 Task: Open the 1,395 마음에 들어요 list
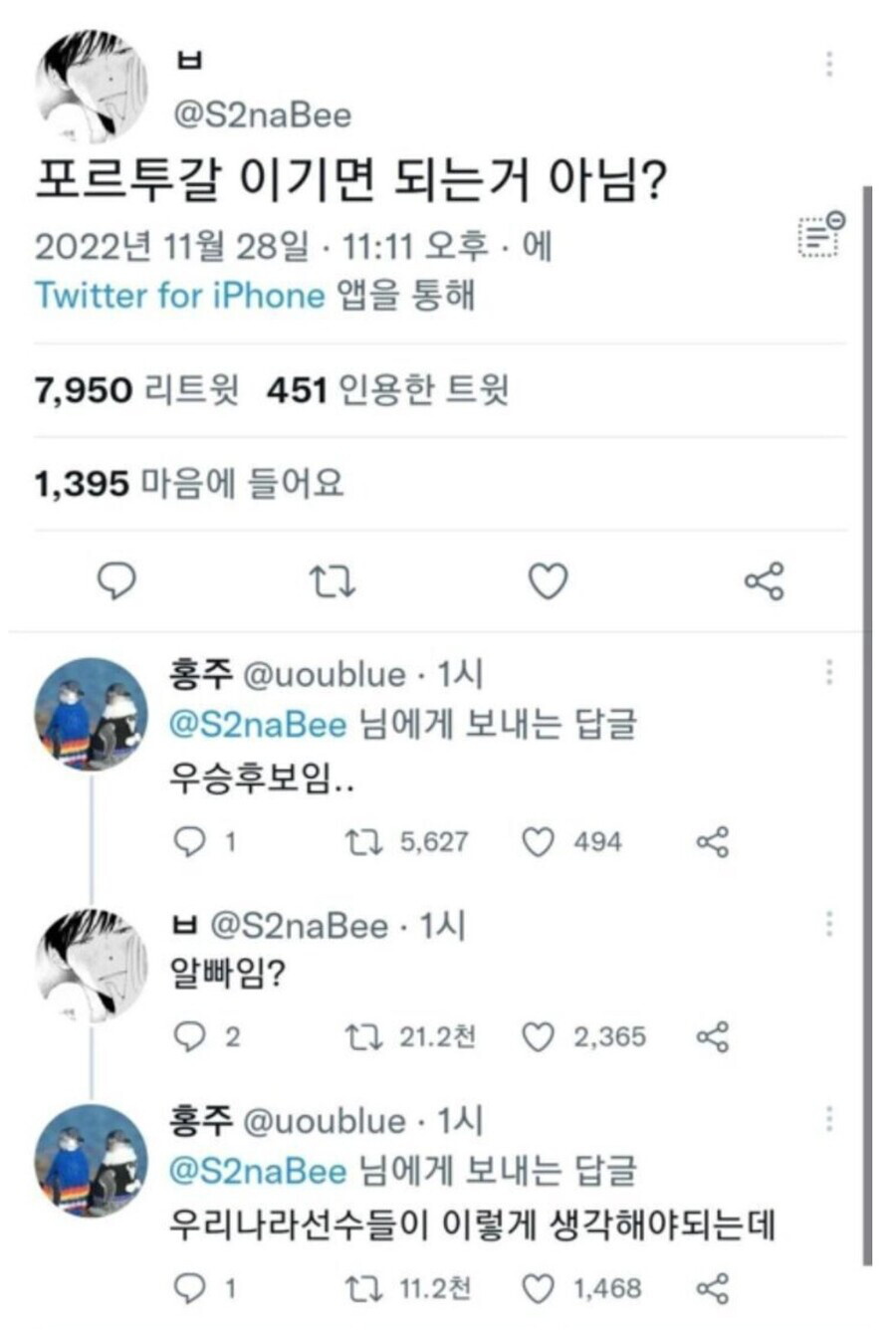(189, 484)
